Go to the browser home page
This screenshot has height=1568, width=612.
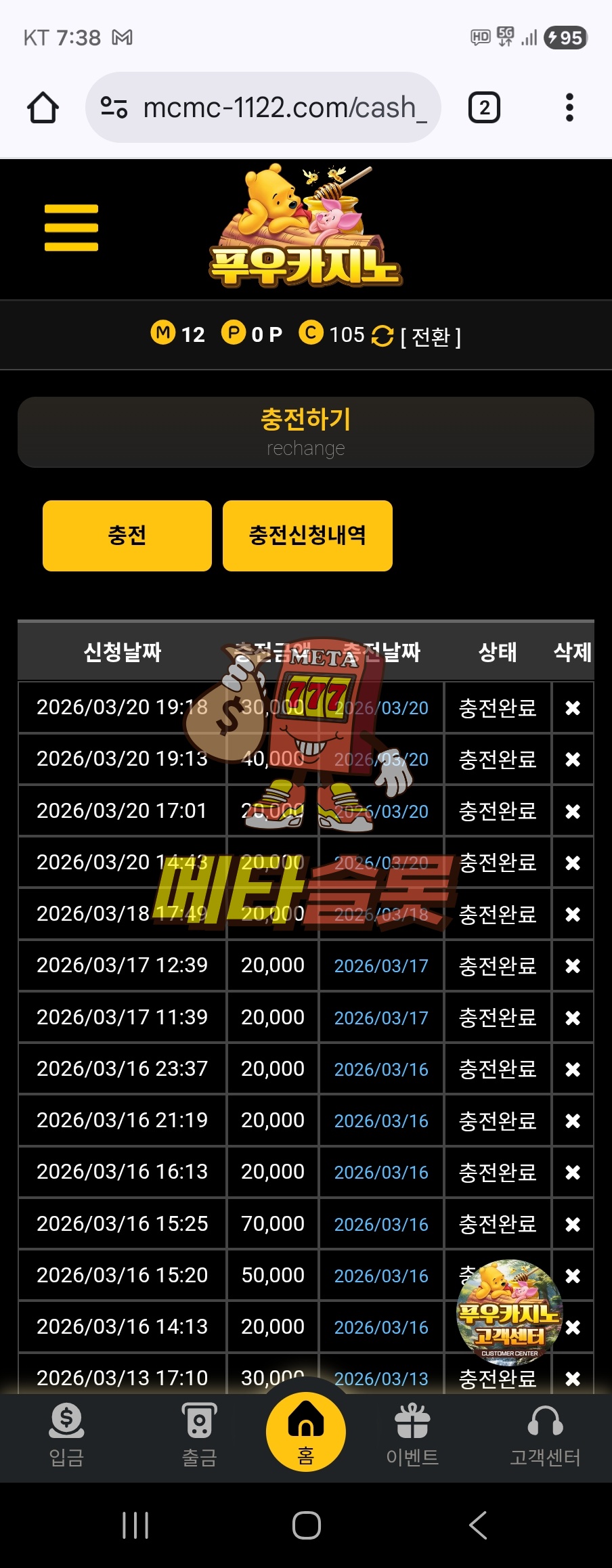pyautogui.click(x=43, y=108)
